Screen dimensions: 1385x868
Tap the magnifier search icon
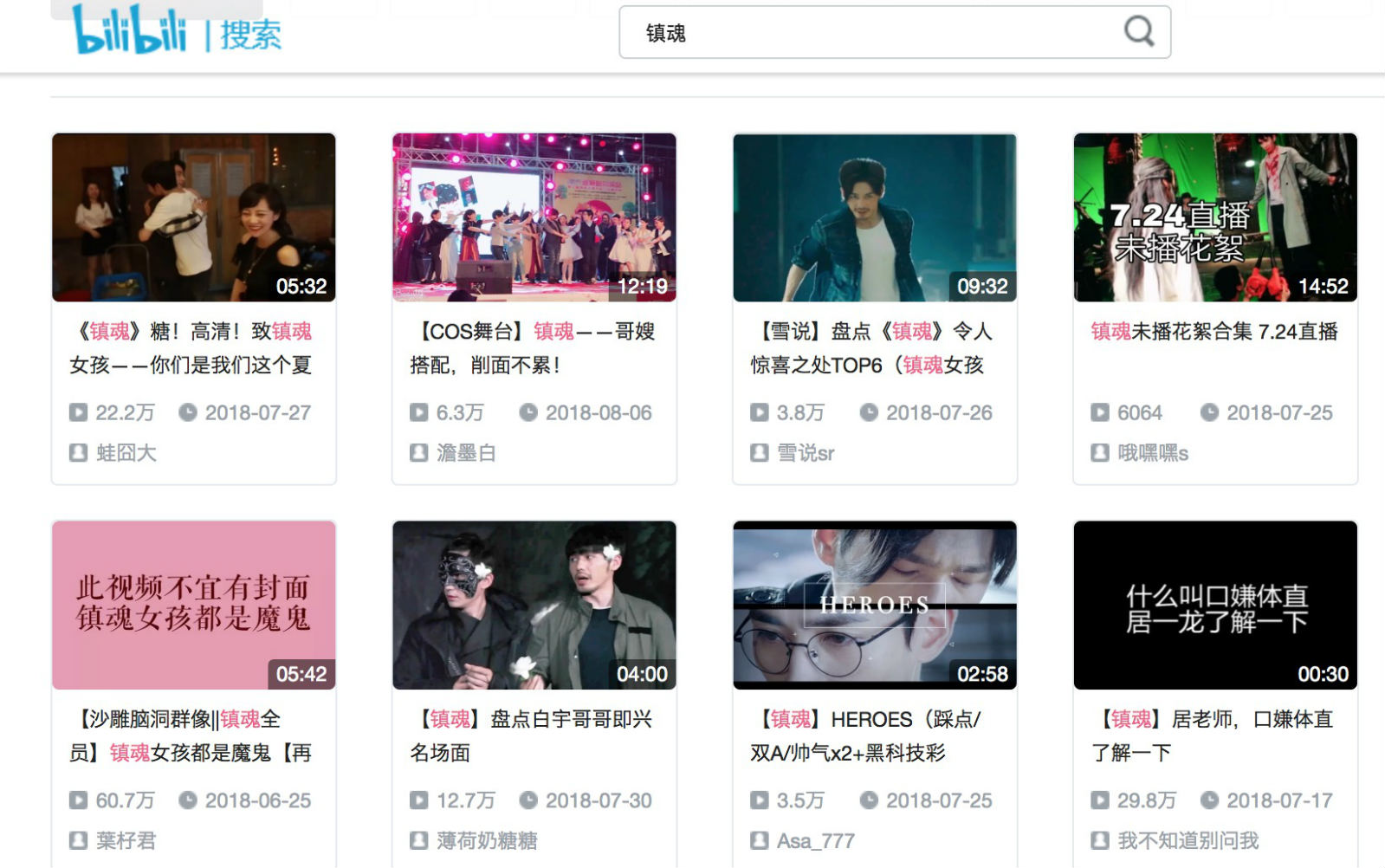1138,32
